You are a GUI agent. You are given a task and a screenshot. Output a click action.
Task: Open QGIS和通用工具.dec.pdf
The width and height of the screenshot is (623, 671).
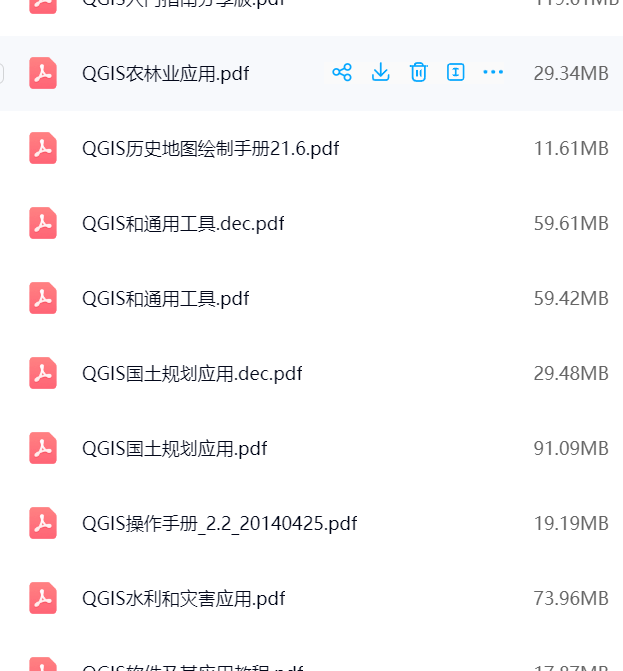click(x=183, y=224)
